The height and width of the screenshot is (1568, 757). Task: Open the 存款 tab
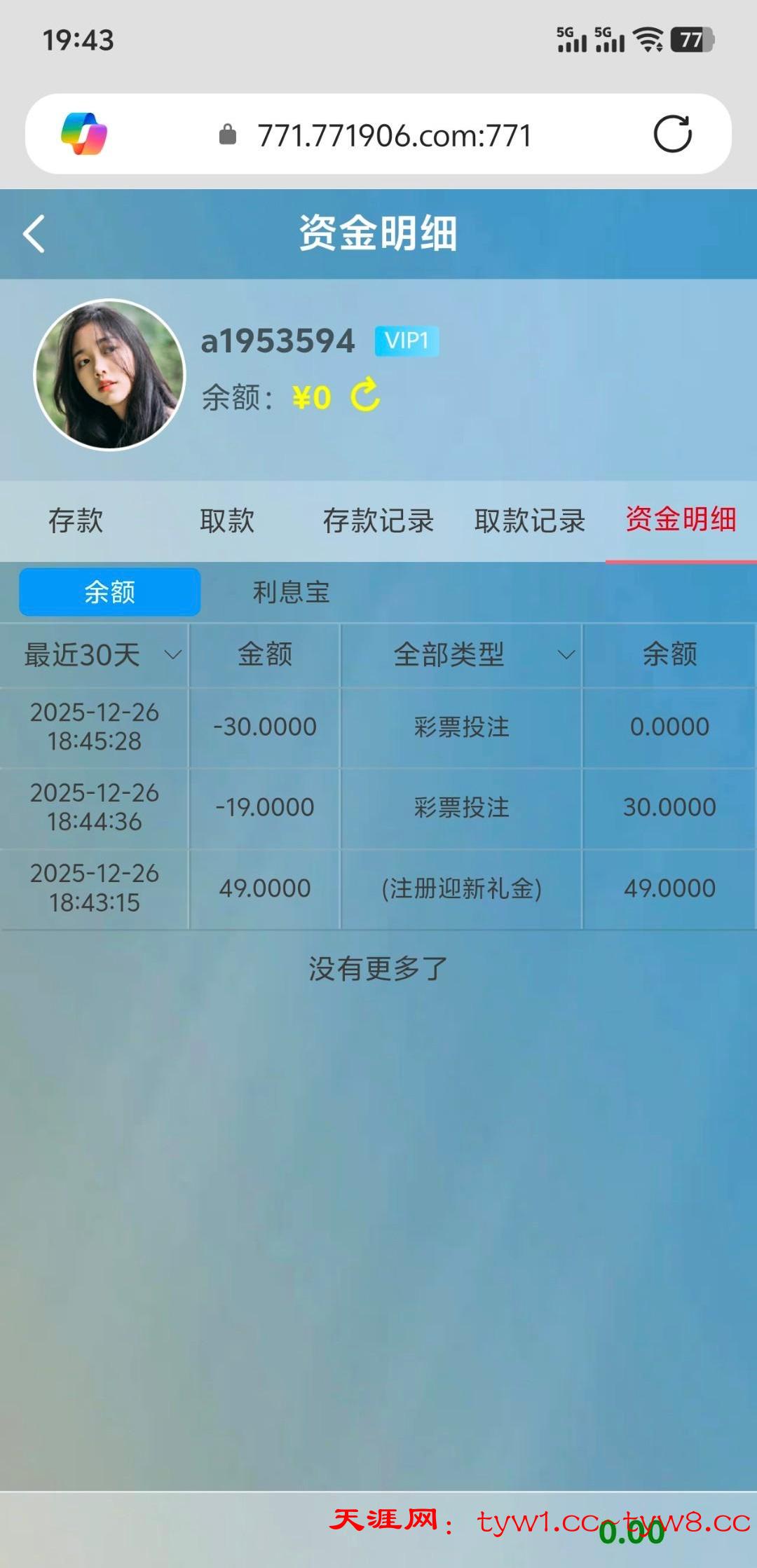point(76,521)
